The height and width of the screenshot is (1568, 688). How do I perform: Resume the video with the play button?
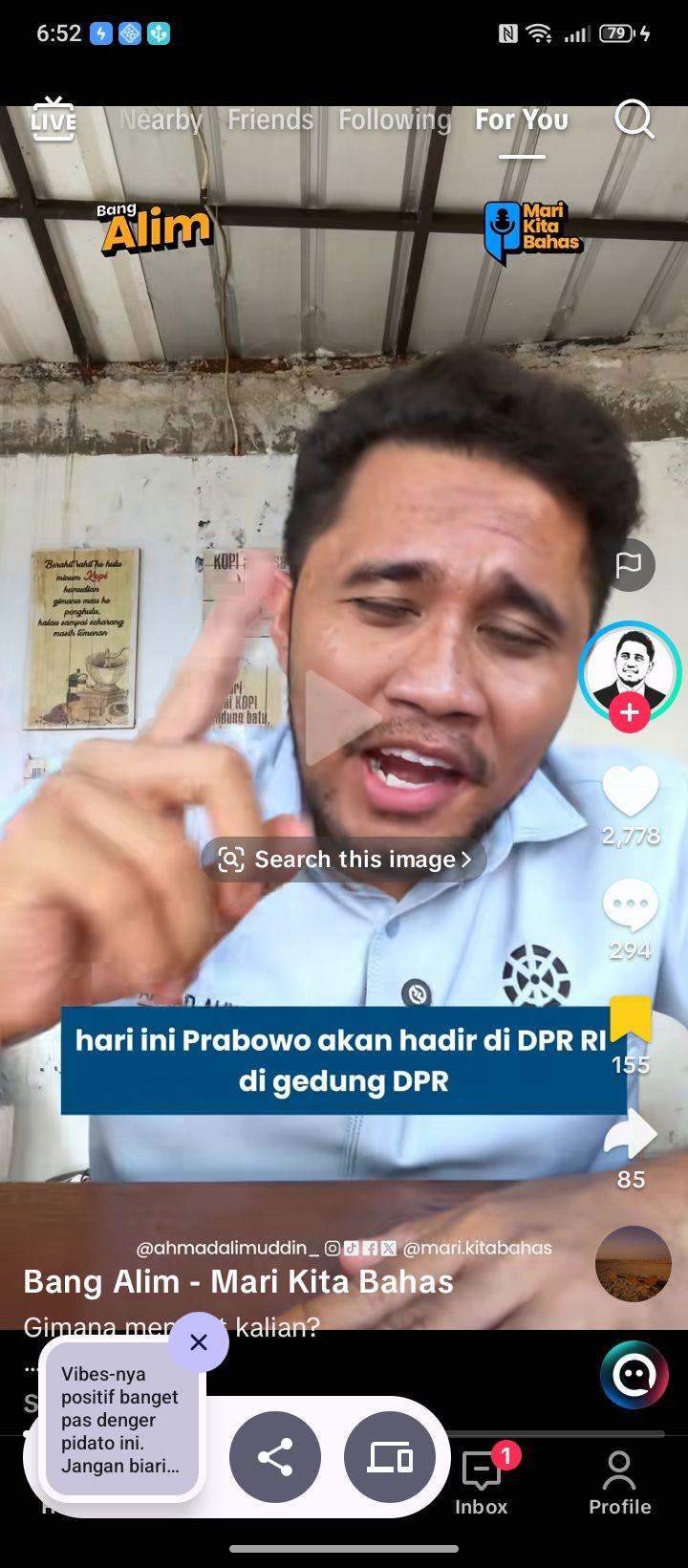[342, 717]
